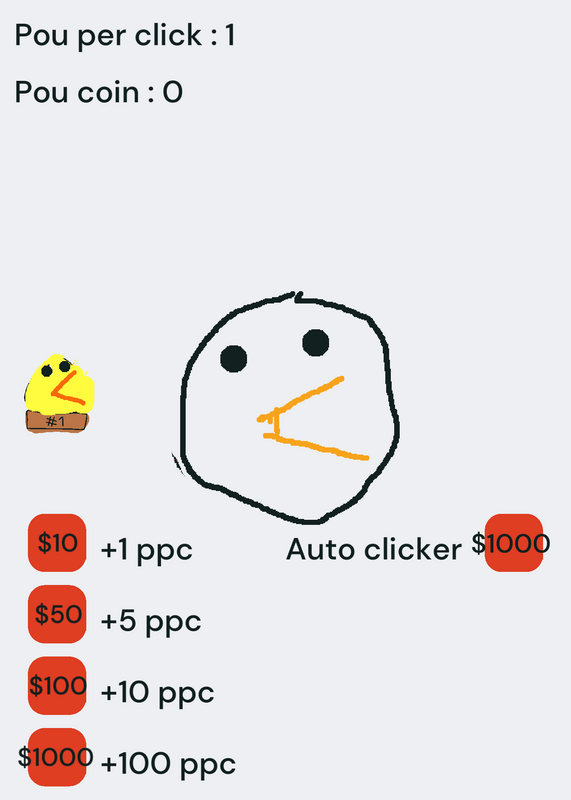This screenshot has width=571, height=800.
Task: Get the $1000 upgrade for +100 ppc
Action: click(x=57, y=757)
